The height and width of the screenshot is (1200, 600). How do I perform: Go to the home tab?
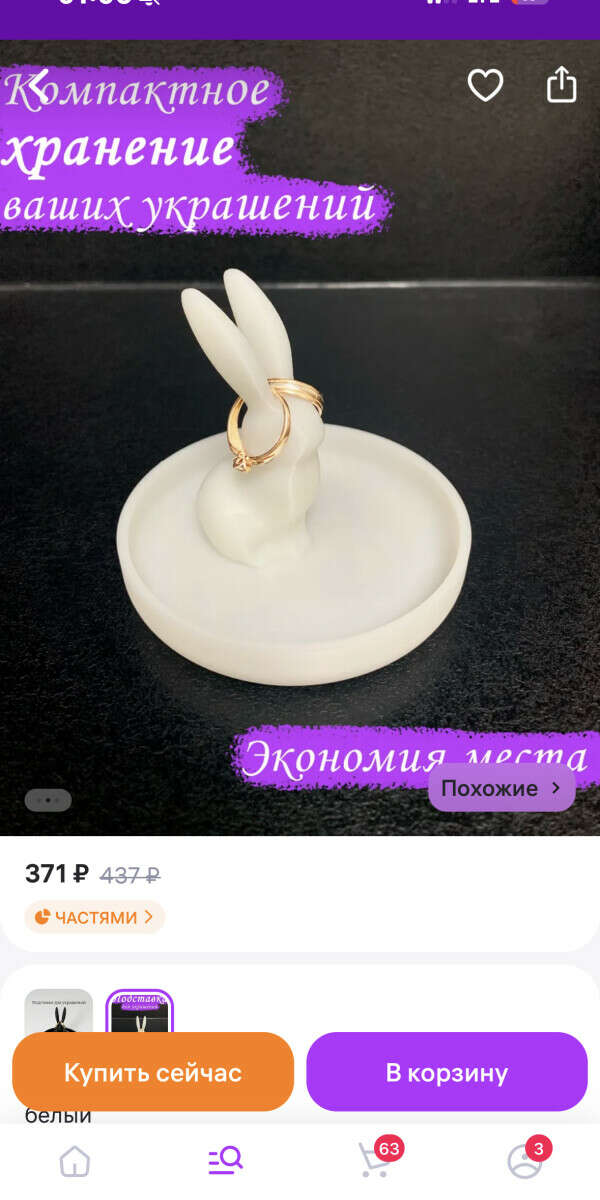pyautogui.click(x=75, y=1161)
